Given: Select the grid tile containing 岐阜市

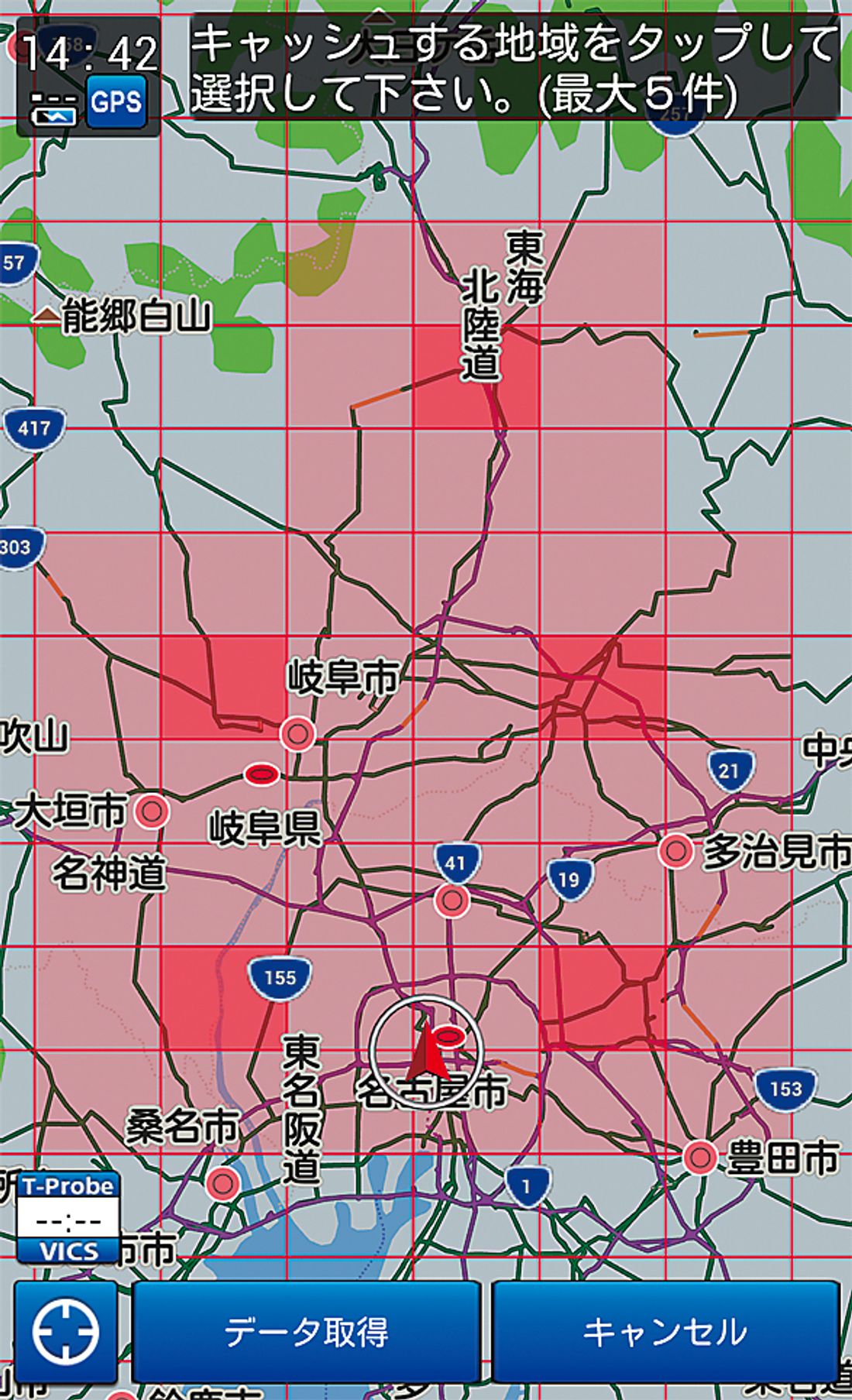Looking at the screenshot, I should (x=350, y=688).
